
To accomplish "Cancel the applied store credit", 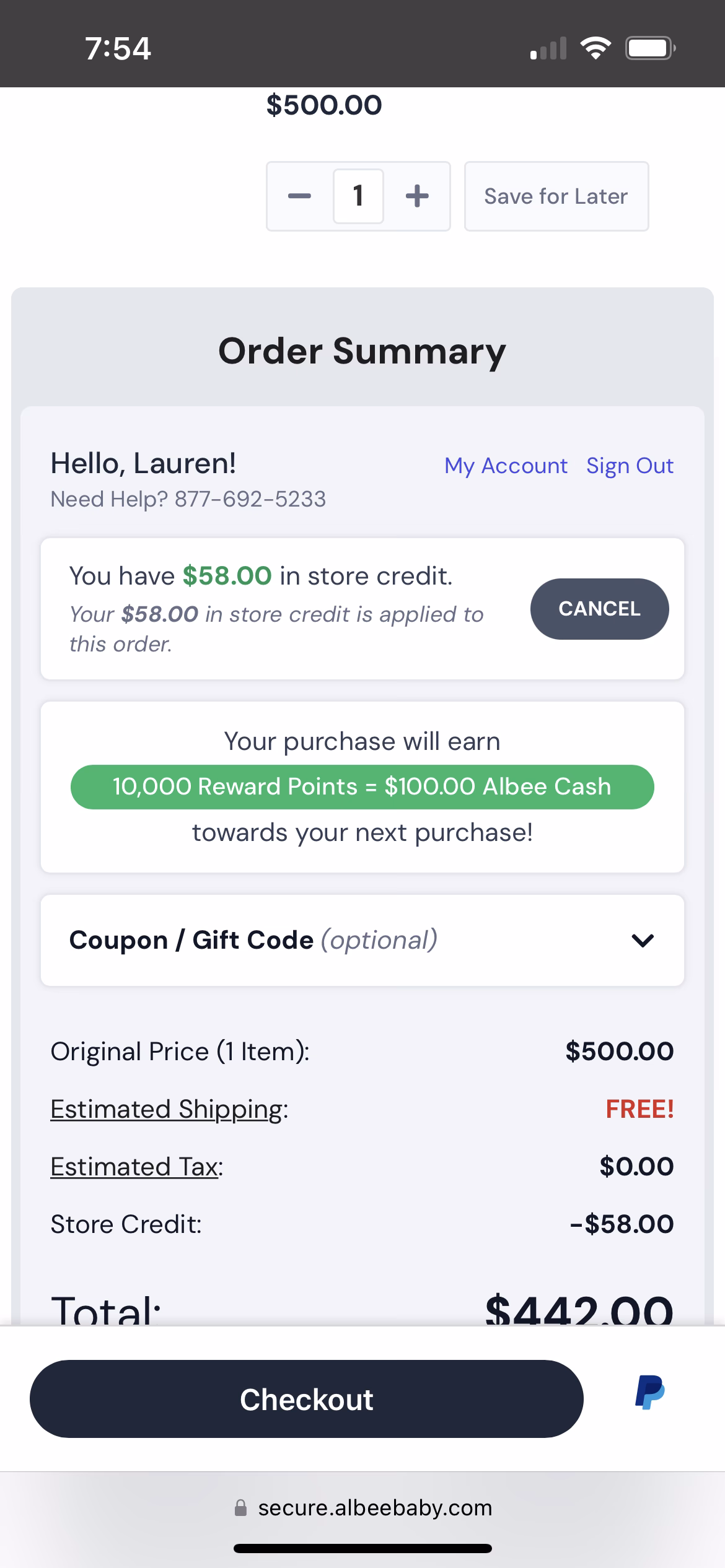I will point(599,609).
